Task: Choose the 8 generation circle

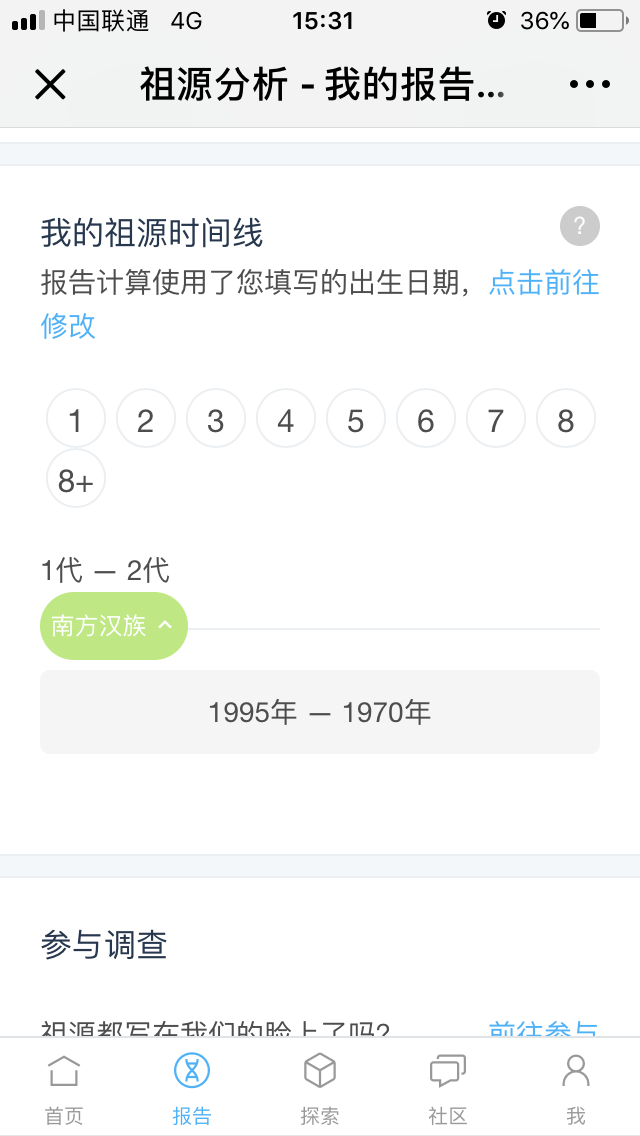Action: click(565, 419)
